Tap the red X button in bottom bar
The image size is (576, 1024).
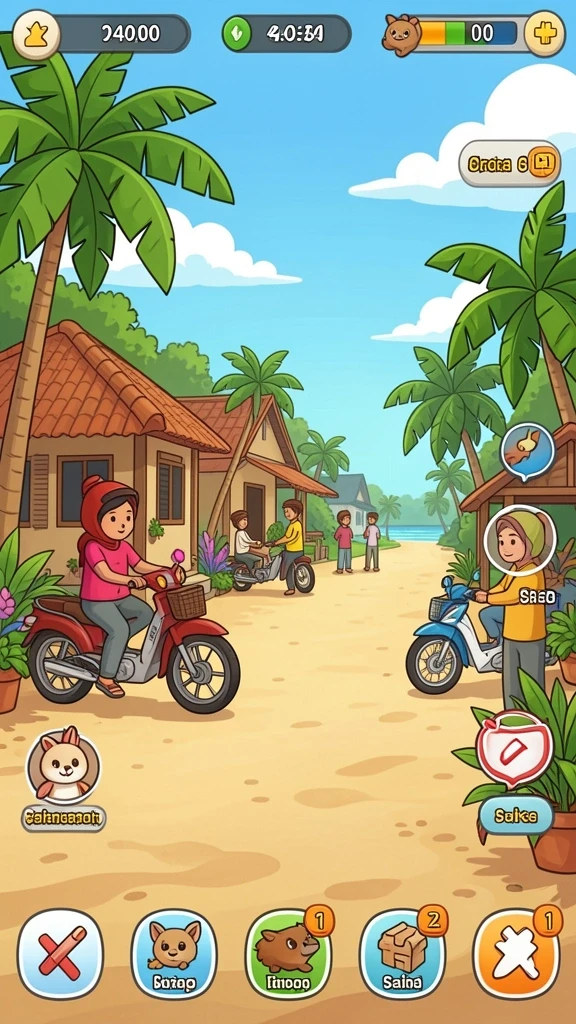coord(60,953)
